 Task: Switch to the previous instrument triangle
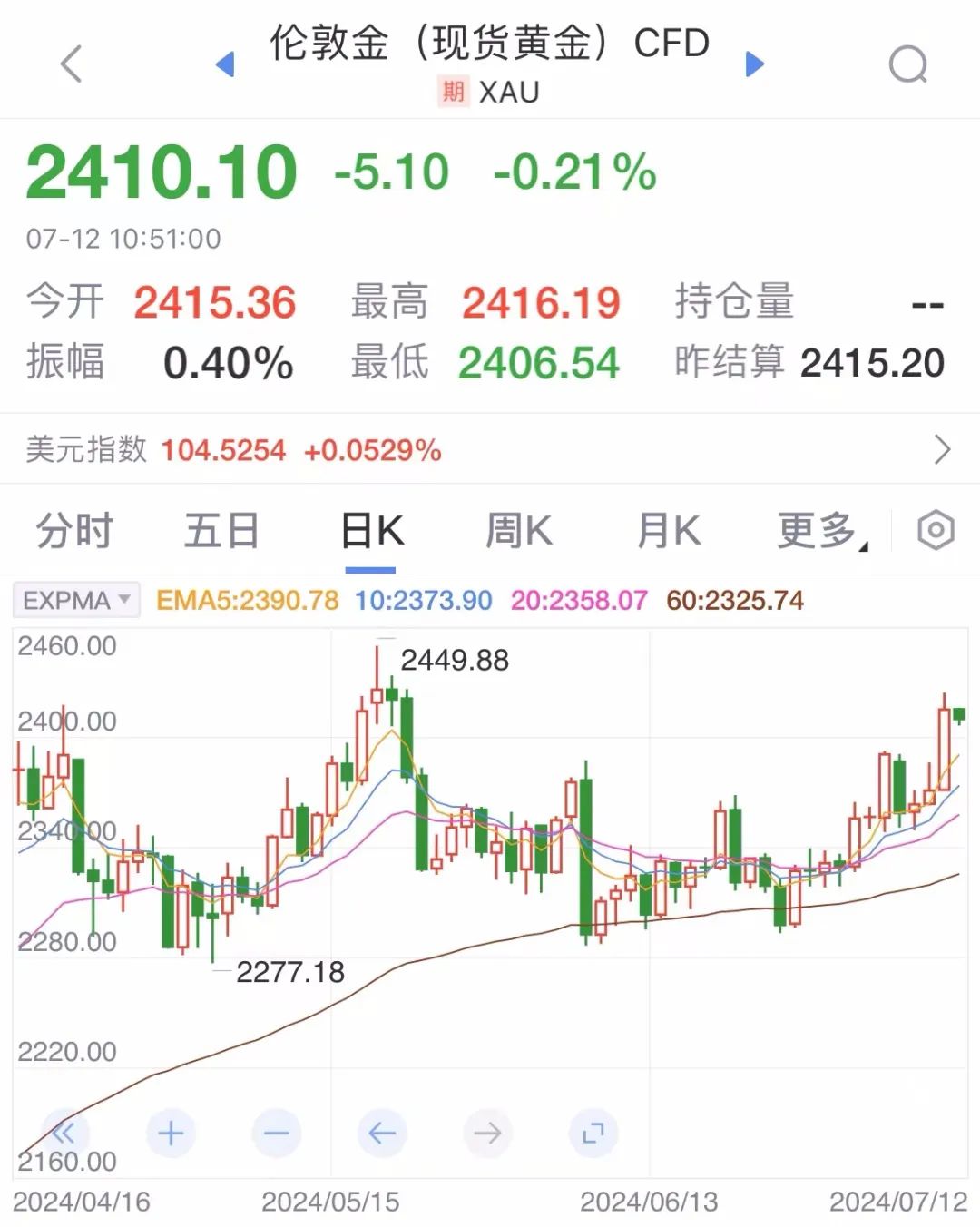225,64
